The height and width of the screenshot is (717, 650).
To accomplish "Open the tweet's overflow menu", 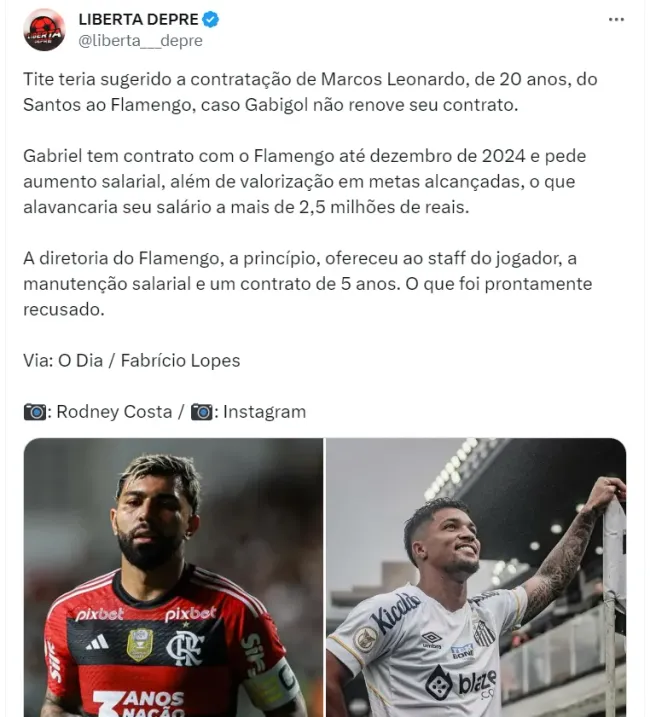I will pyautogui.click(x=619, y=20).
